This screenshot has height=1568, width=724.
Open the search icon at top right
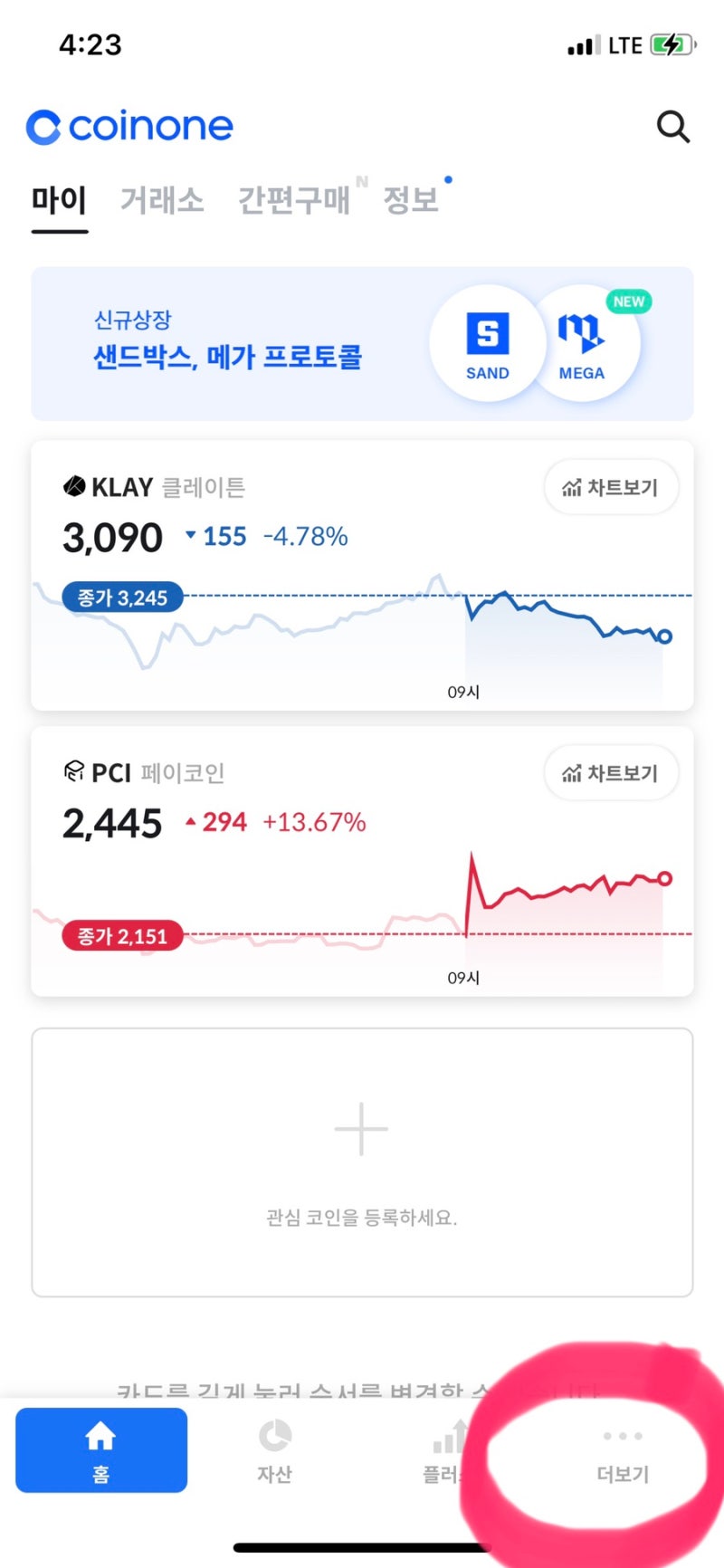pos(673,127)
